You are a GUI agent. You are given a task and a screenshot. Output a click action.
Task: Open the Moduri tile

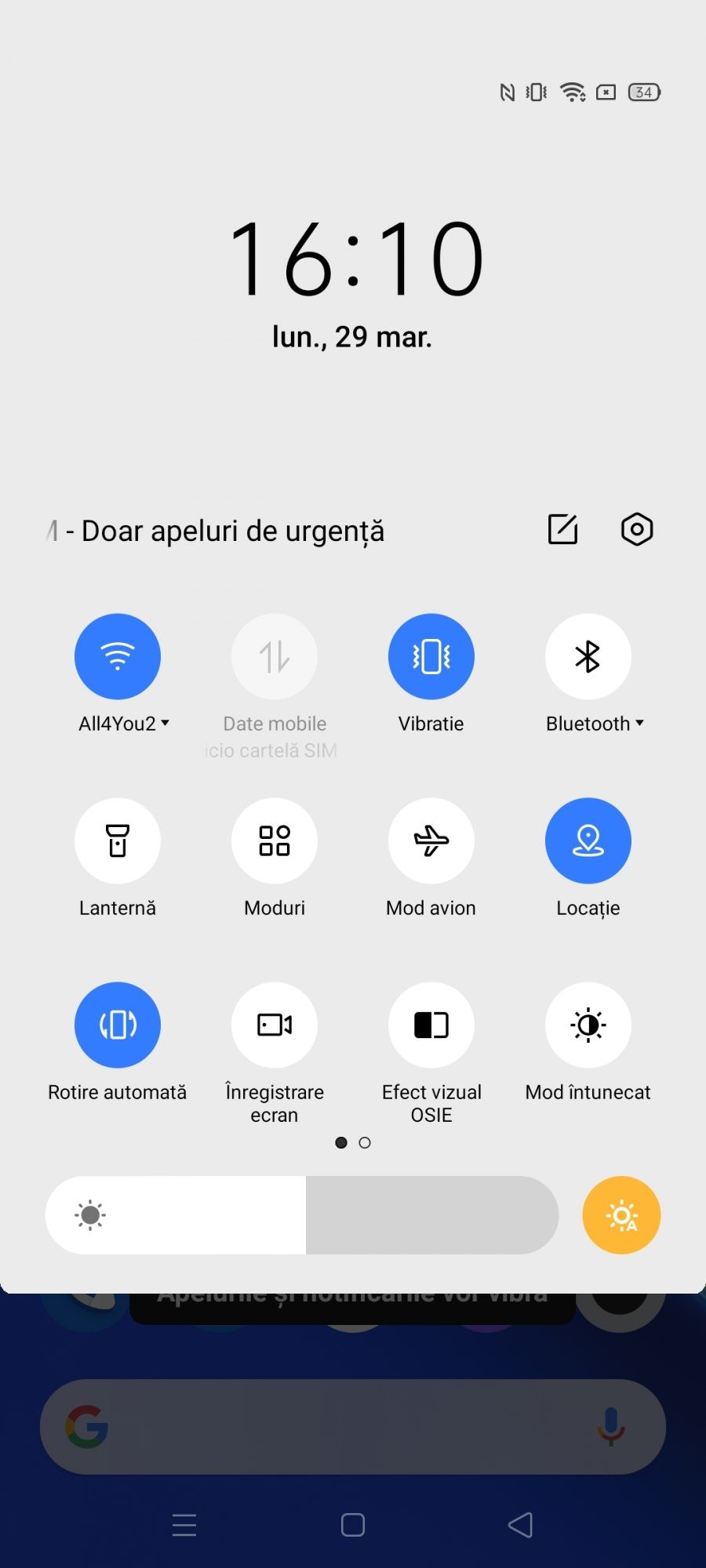click(x=275, y=840)
